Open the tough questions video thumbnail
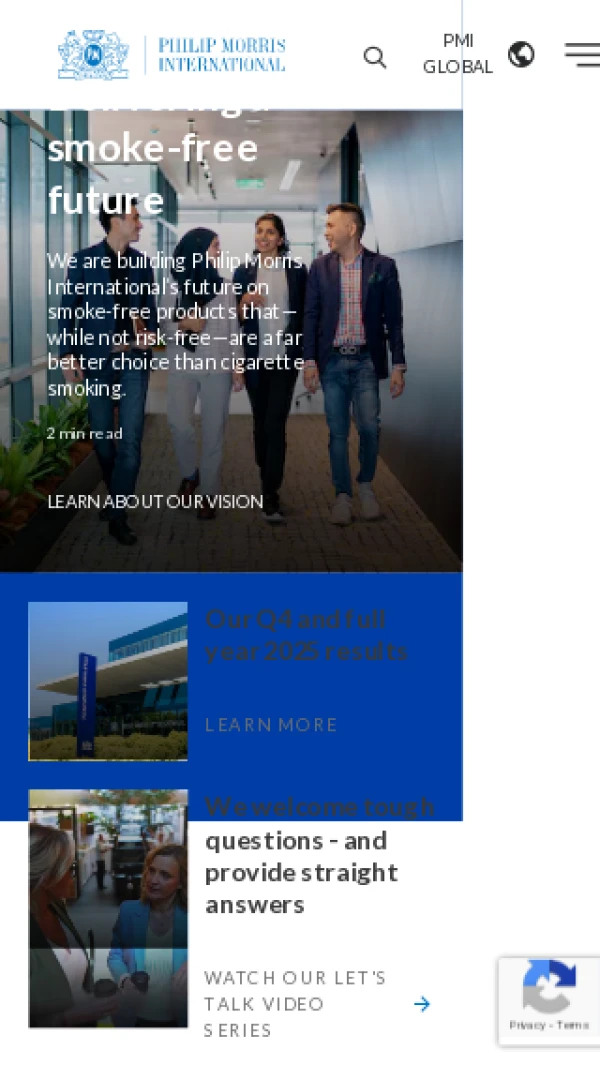The width and height of the screenshot is (600, 1065). pyautogui.click(x=108, y=908)
